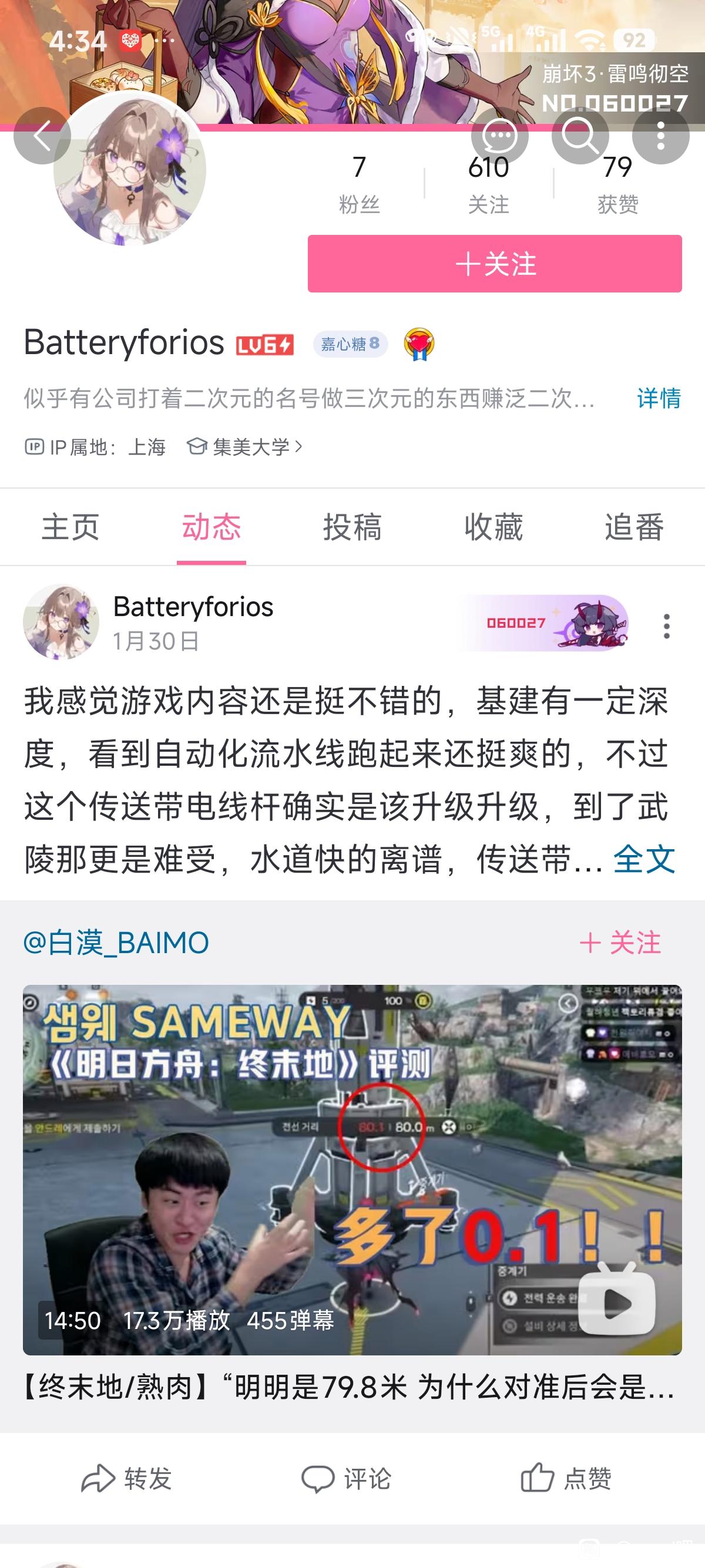Screen dimensions: 705x1568
Task: Like the post with 点赞
Action: click(566, 1478)
